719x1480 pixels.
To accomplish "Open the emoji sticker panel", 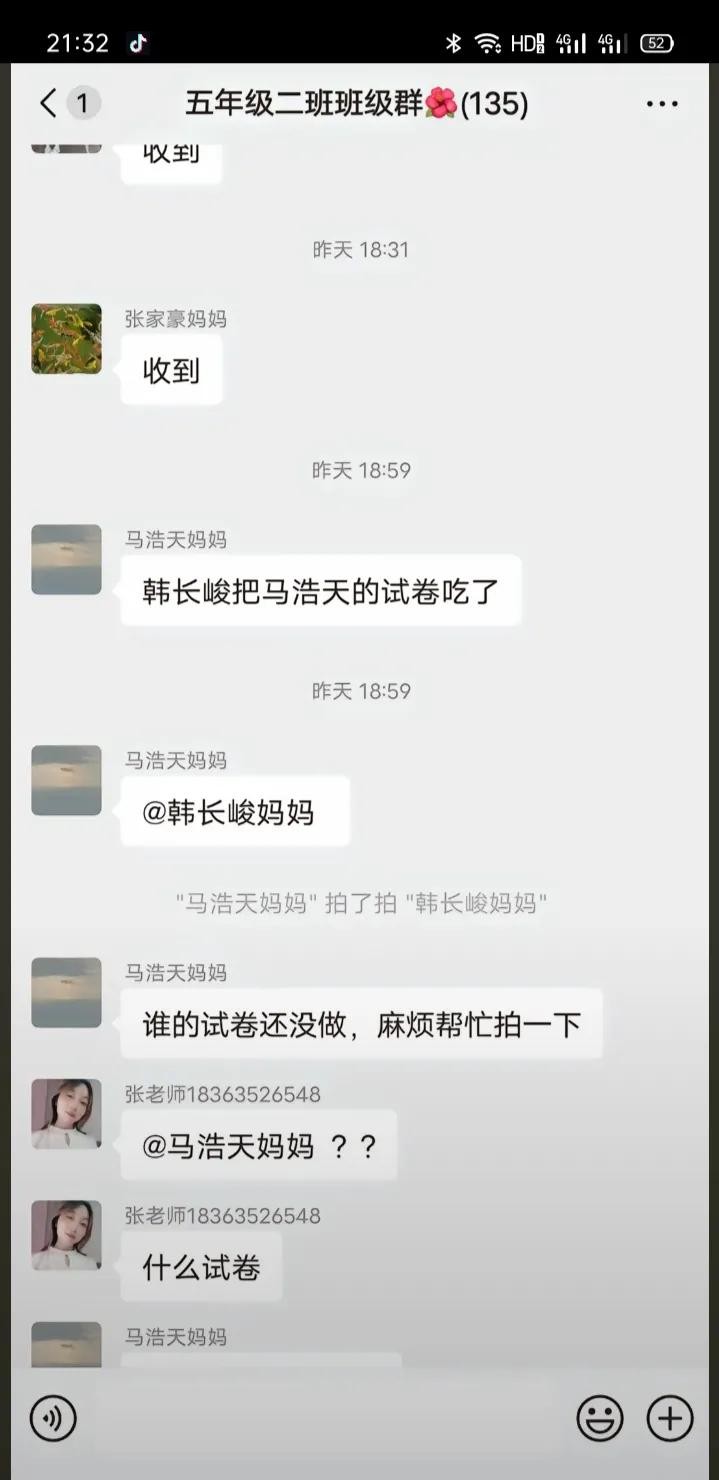I will pyautogui.click(x=600, y=1417).
